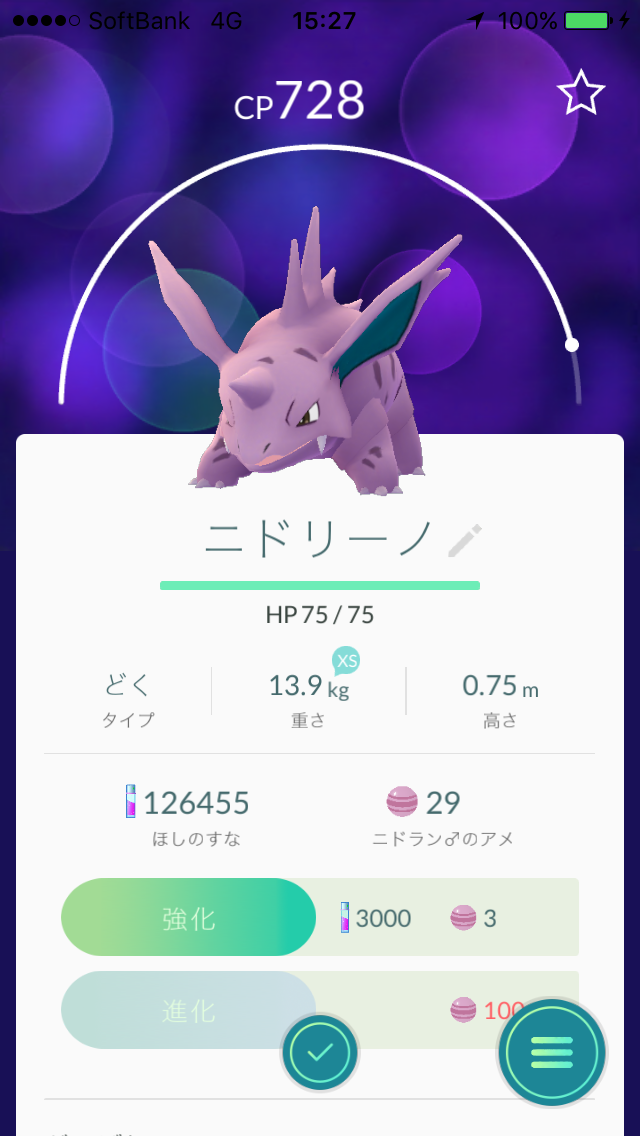Edit the ニドリーノ nickname with the pencil

tap(465, 541)
